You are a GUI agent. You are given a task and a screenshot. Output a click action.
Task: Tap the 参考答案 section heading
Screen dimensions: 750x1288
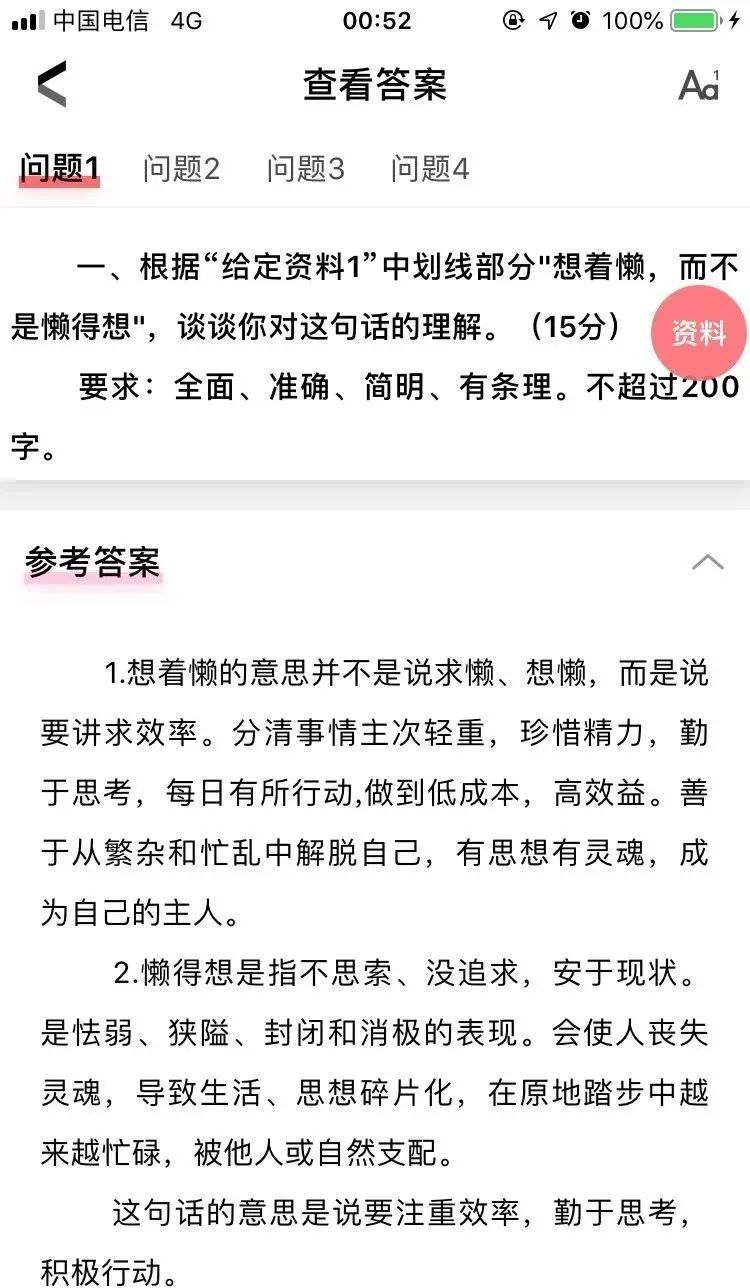point(92,562)
